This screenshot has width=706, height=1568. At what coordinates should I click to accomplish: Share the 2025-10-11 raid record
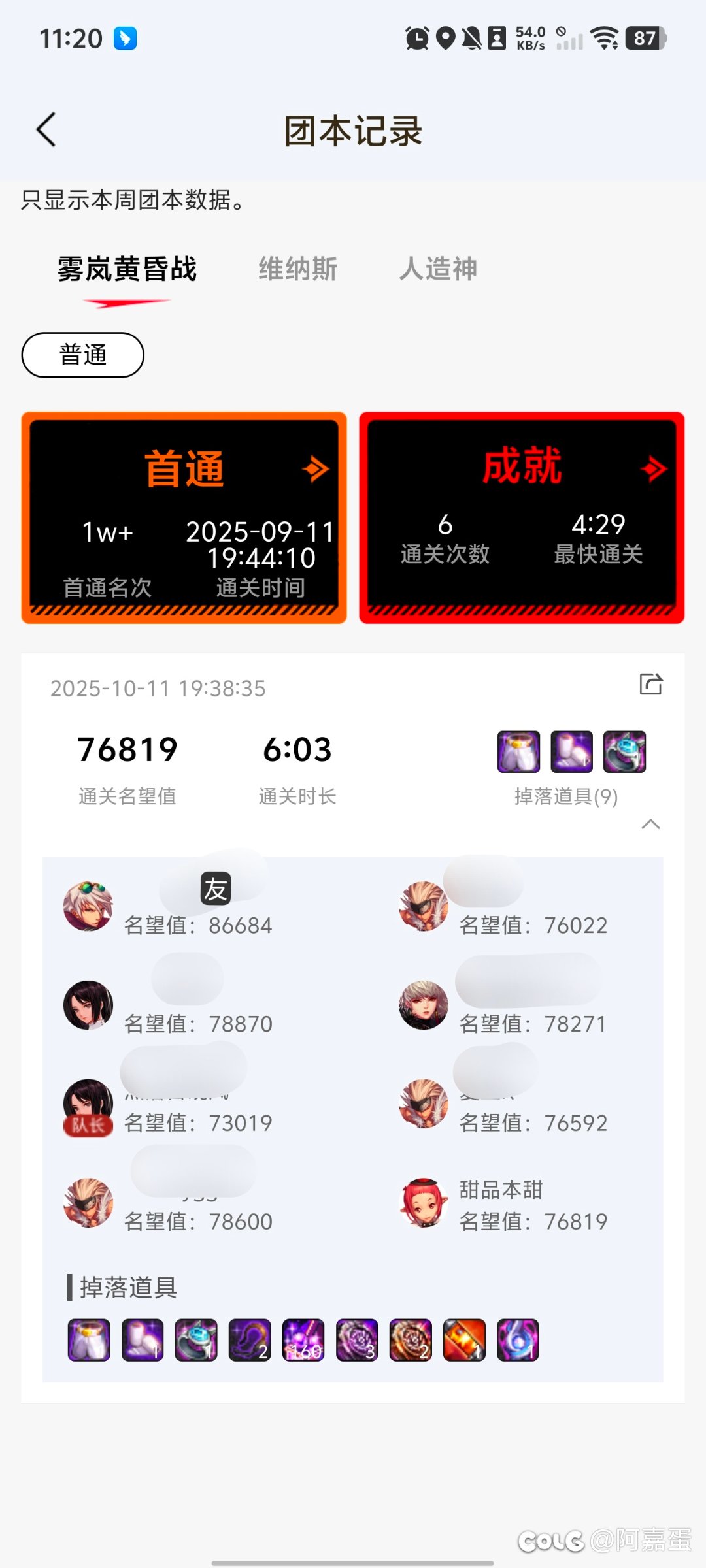point(650,684)
